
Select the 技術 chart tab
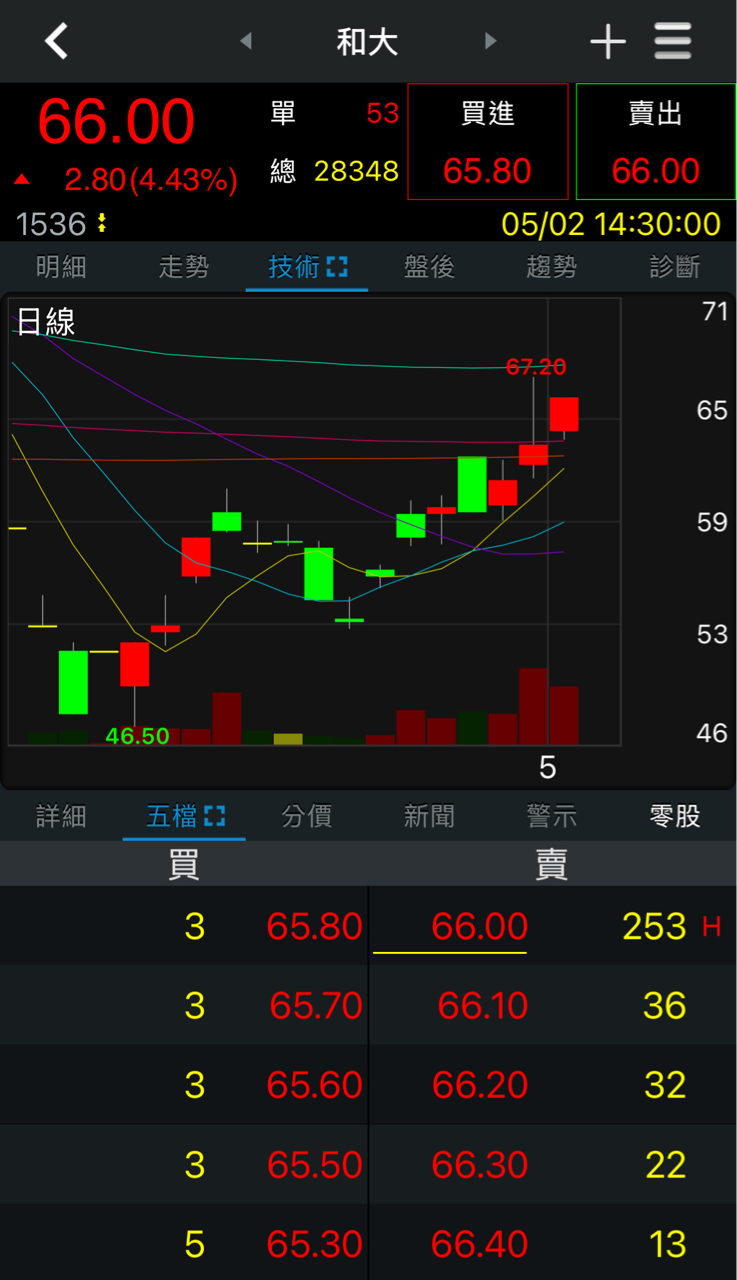[x=306, y=267]
